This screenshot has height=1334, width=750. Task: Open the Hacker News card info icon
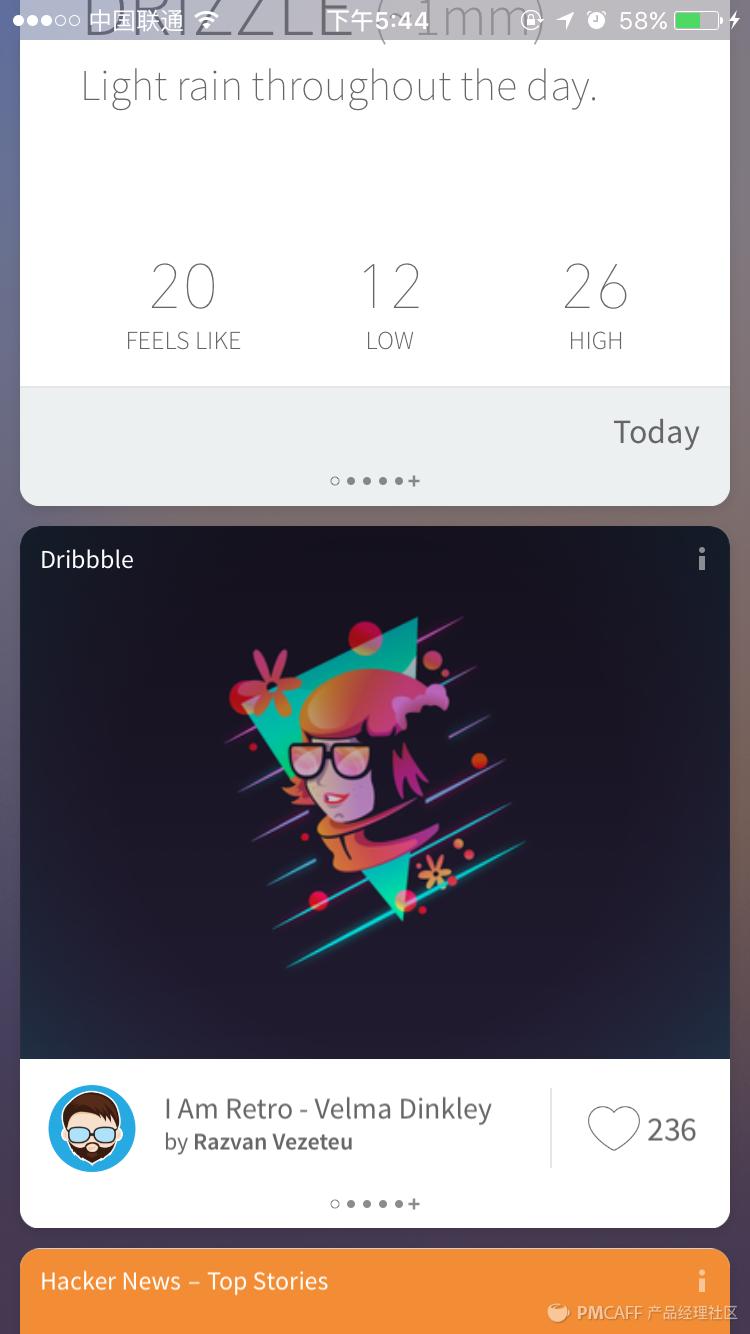tap(702, 1281)
